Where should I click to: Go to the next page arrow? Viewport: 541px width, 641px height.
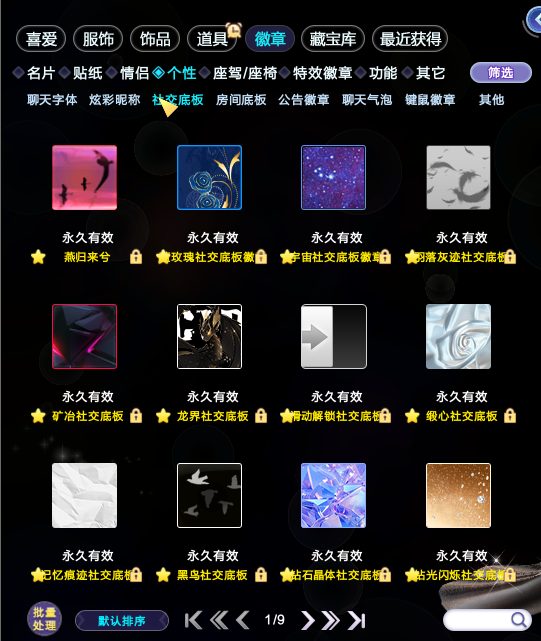[308, 621]
